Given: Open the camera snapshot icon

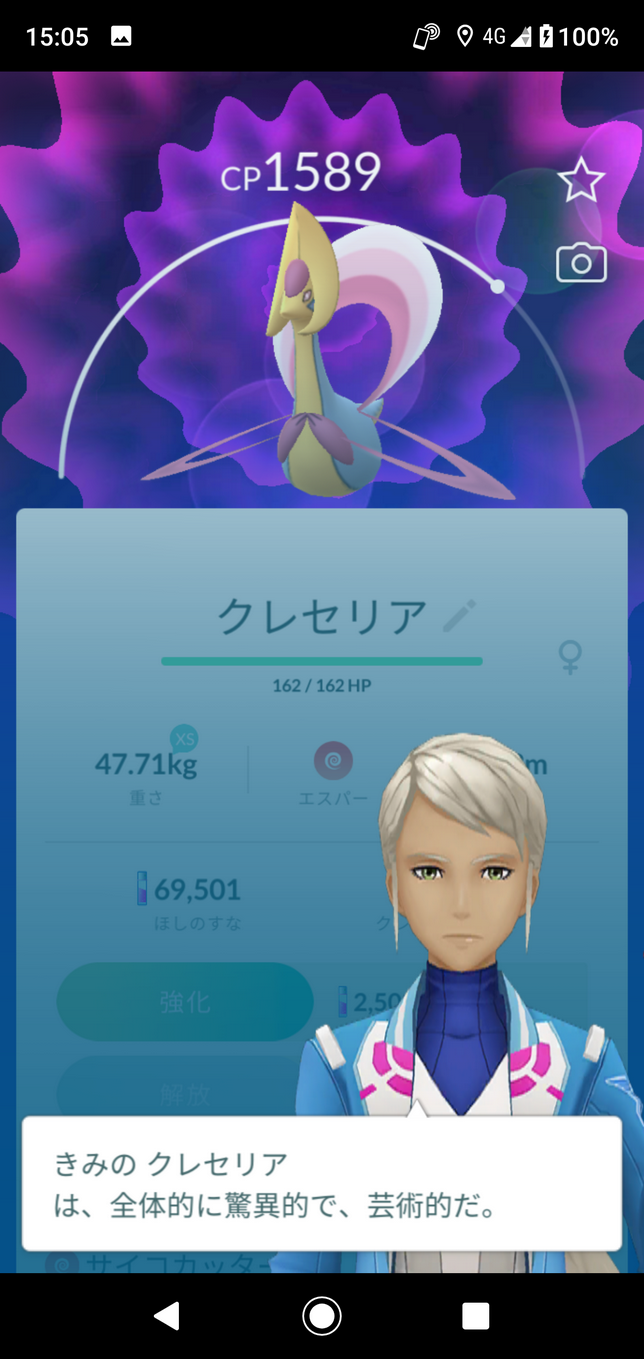Looking at the screenshot, I should click(581, 263).
